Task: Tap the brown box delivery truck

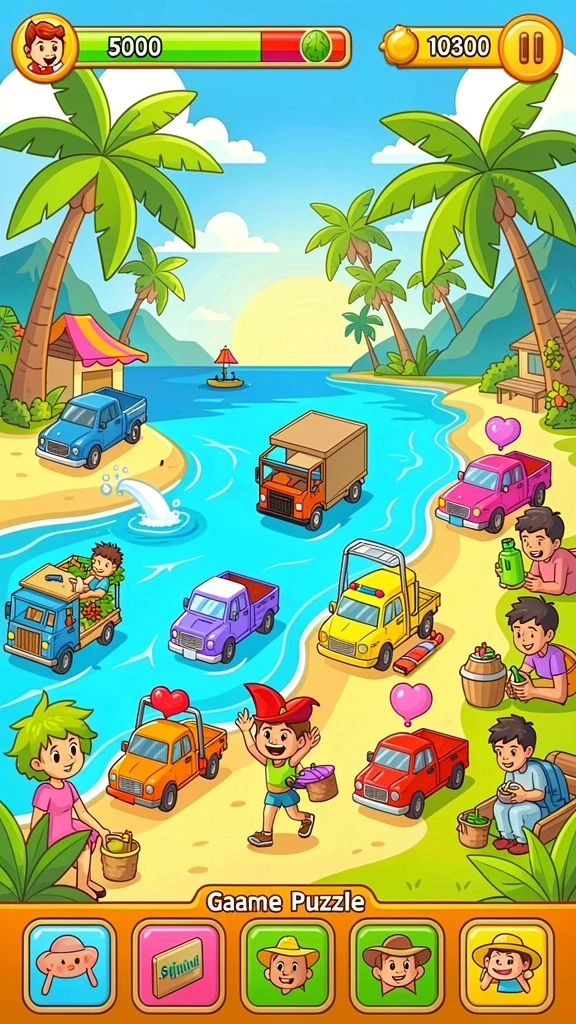Action: pos(312,469)
